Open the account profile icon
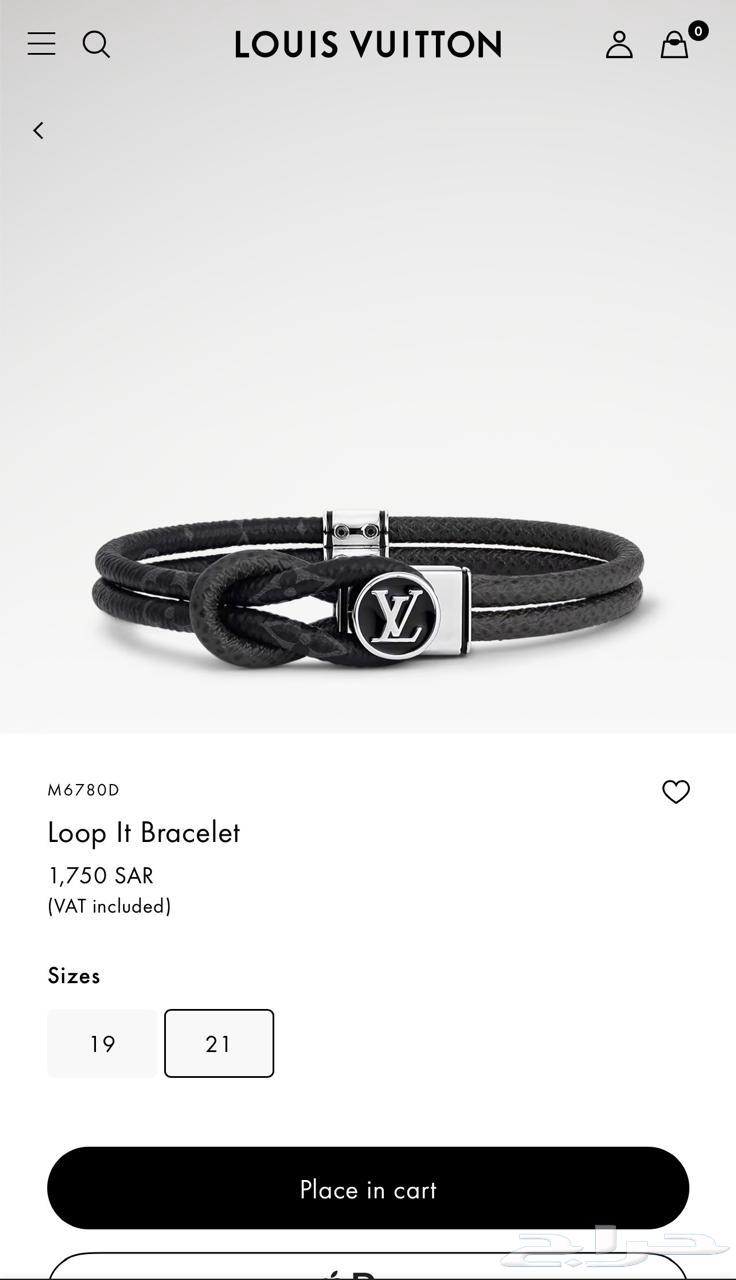The width and height of the screenshot is (736, 1280). pos(619,44)
